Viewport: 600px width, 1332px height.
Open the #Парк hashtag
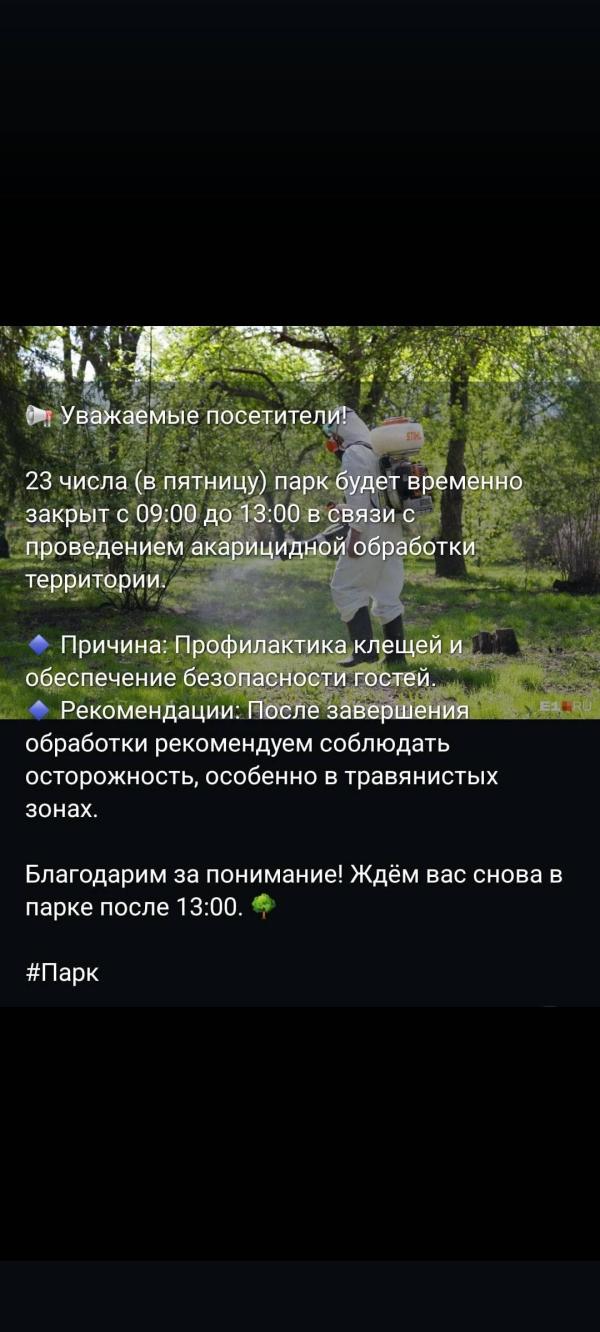(x=62, y=972)
